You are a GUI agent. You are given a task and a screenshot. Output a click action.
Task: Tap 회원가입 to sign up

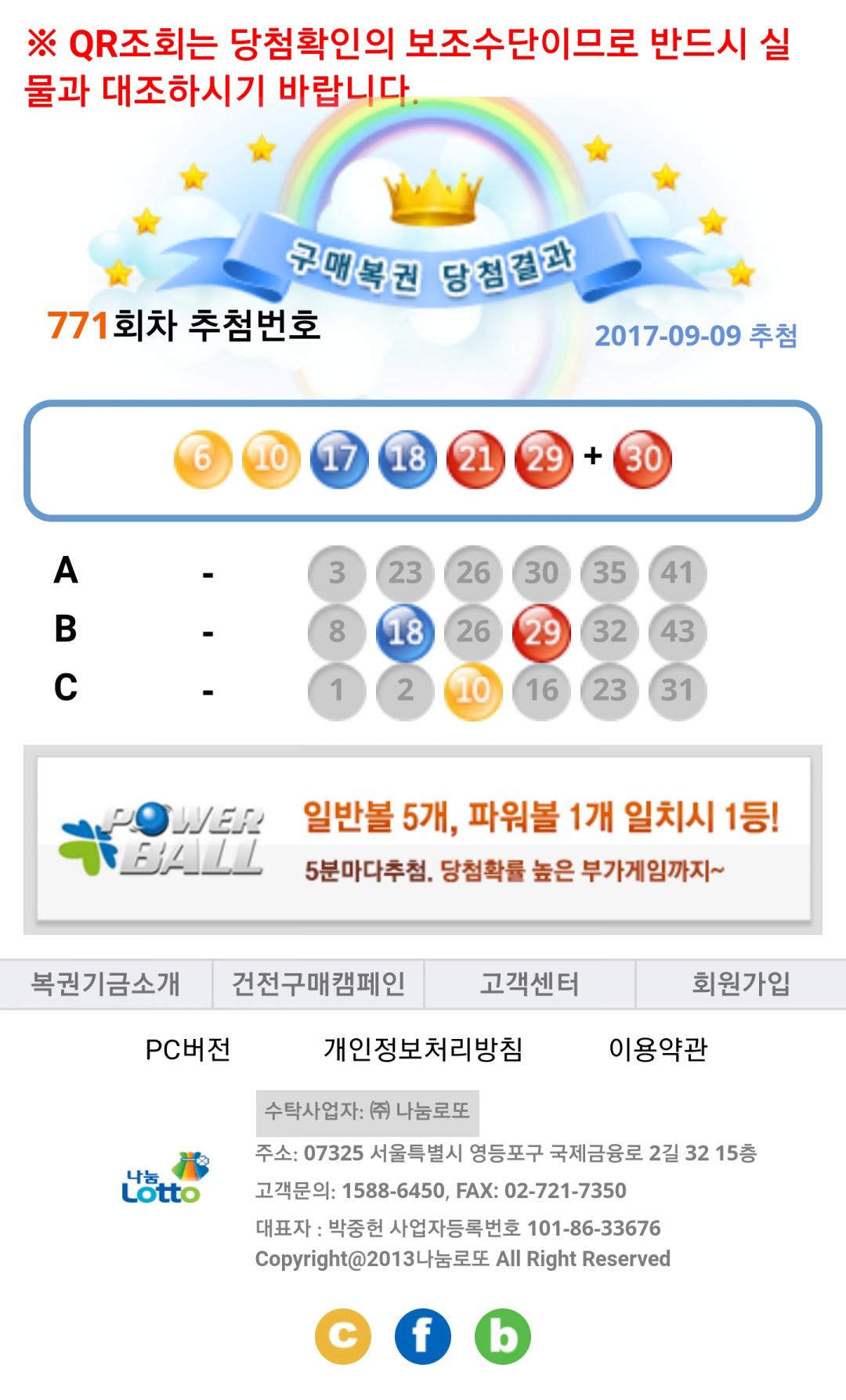[x=741, y=983]
